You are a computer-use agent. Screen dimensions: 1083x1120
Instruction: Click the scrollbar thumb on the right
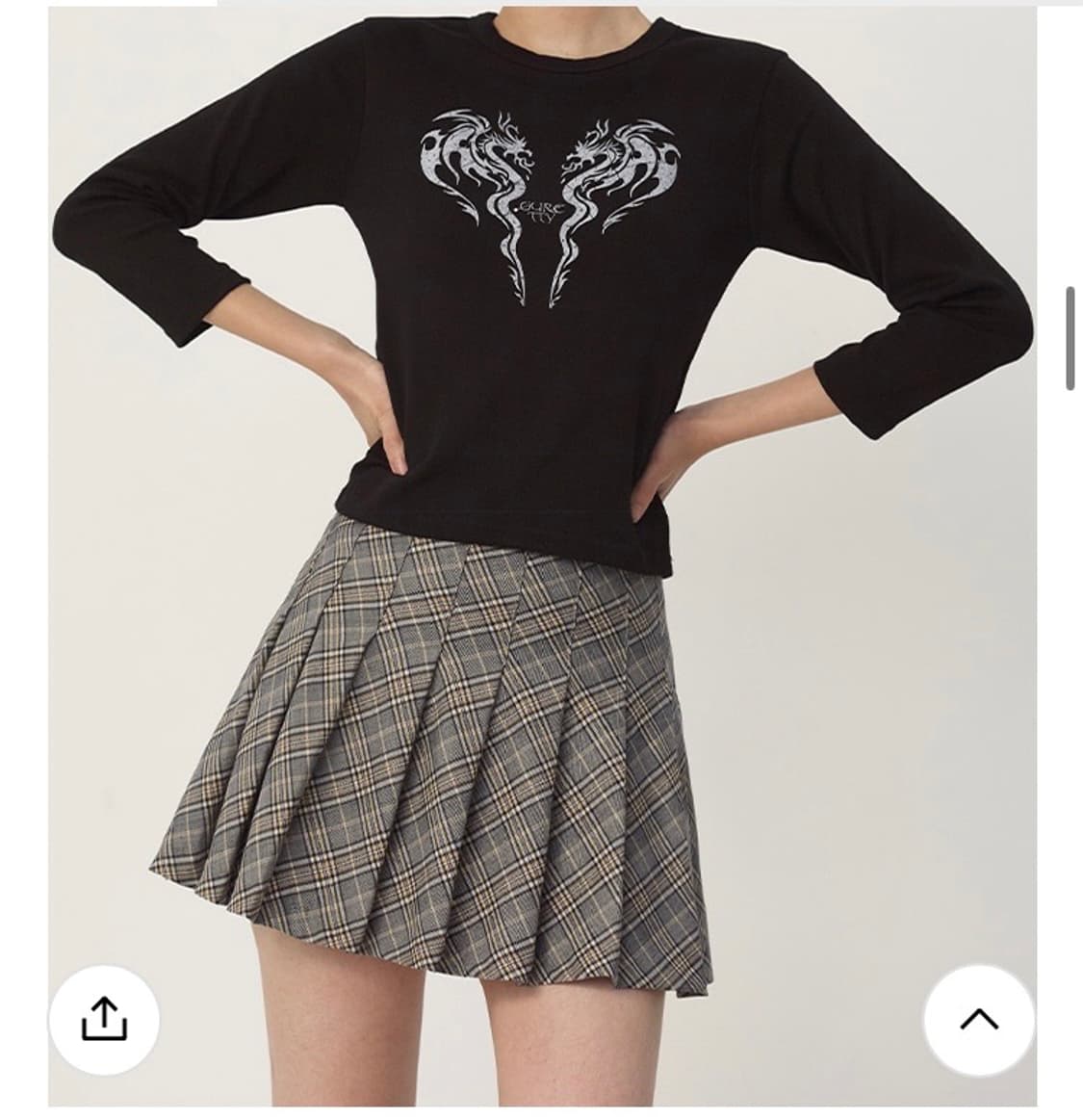[x=1069, y=332]
